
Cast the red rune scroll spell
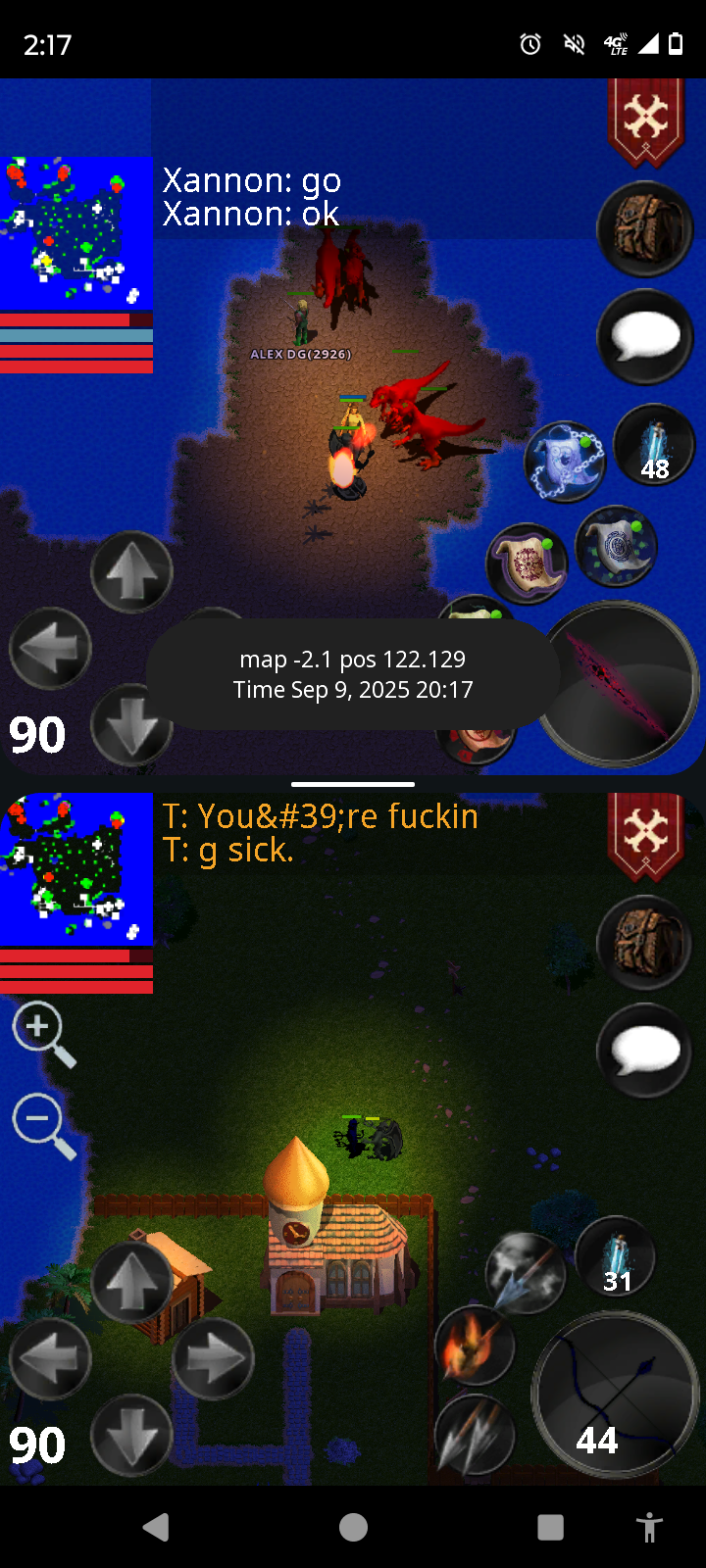[527, 563]
